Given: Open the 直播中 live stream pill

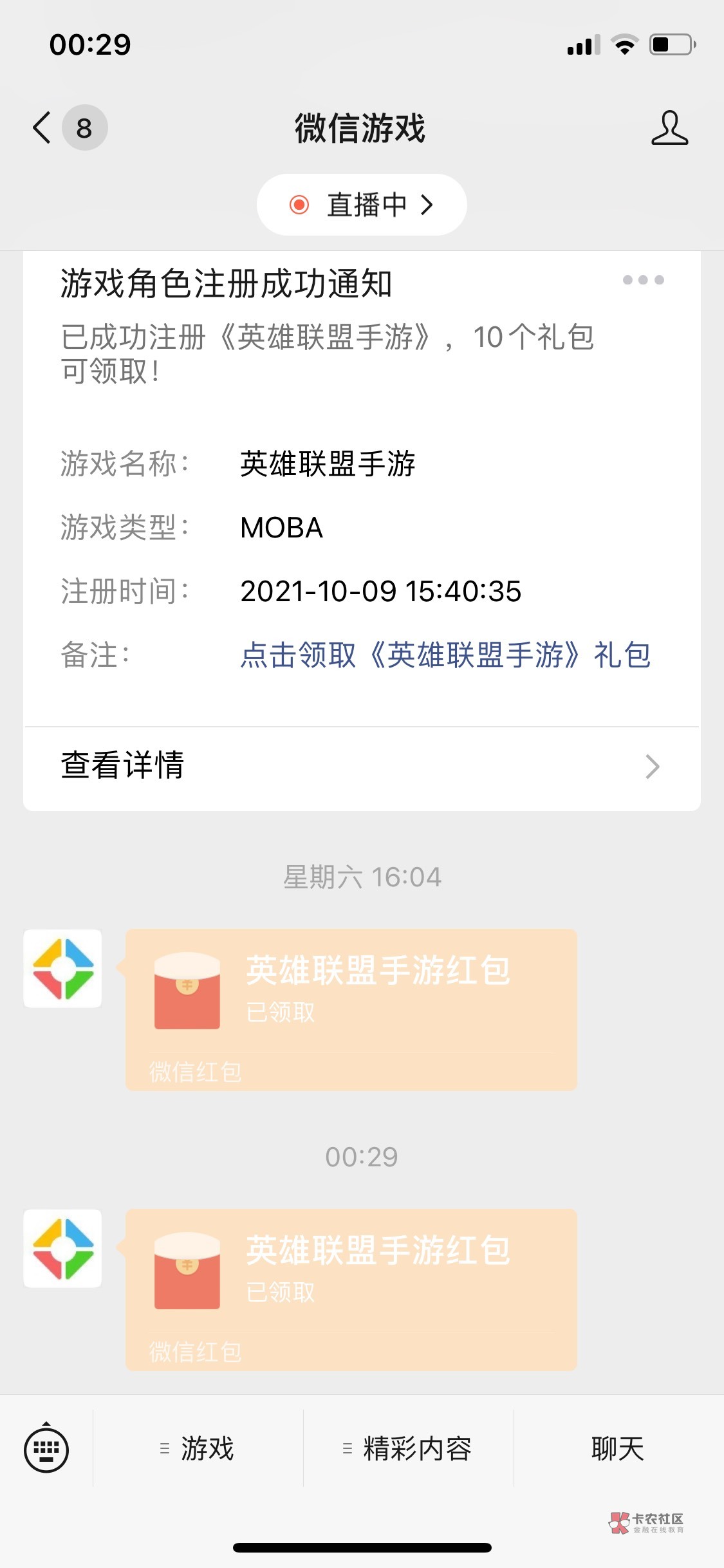Looking at the screenshot, I should (x=362, y=205).
